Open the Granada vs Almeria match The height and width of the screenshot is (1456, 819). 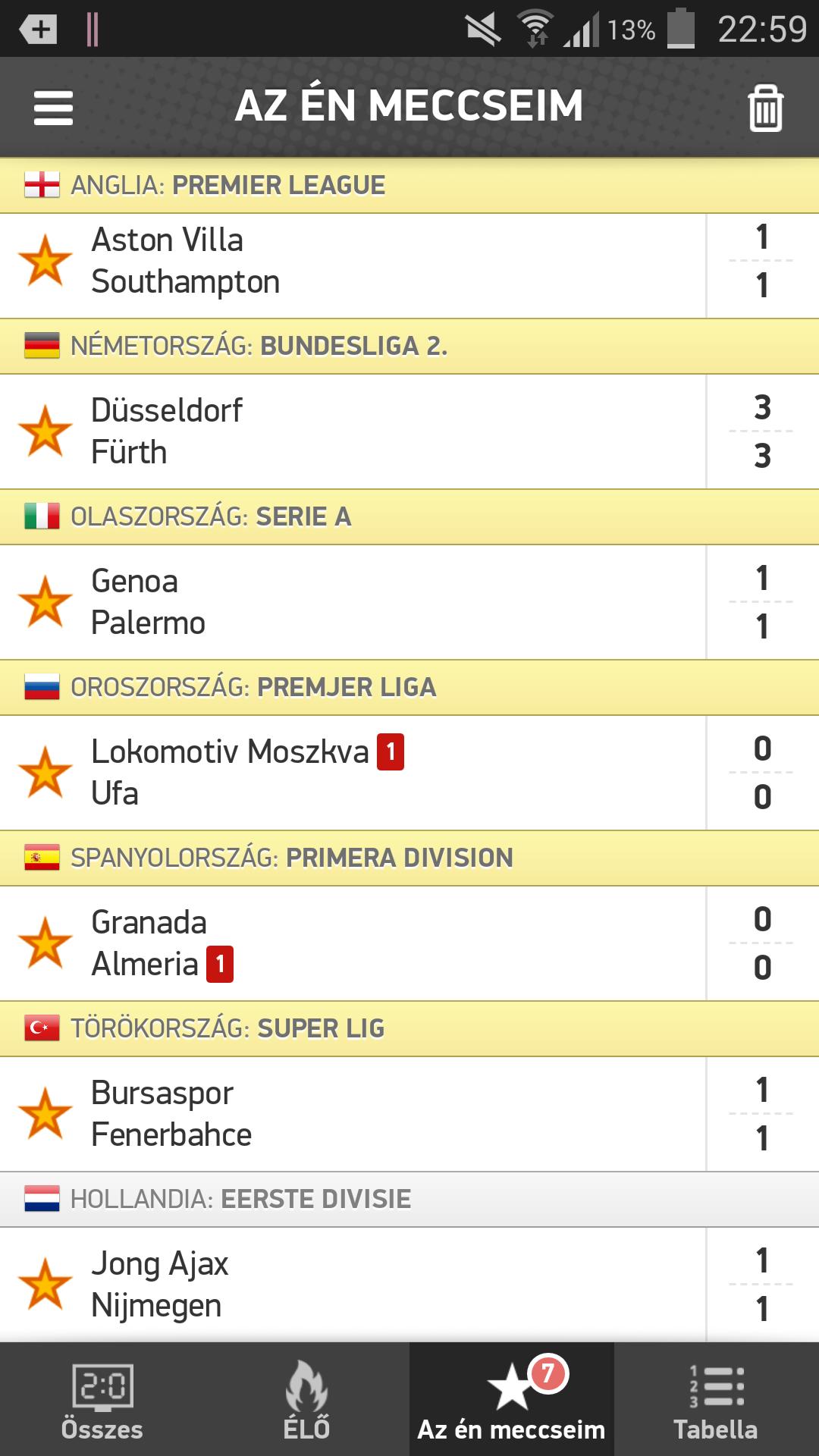(x=379, y=943)
